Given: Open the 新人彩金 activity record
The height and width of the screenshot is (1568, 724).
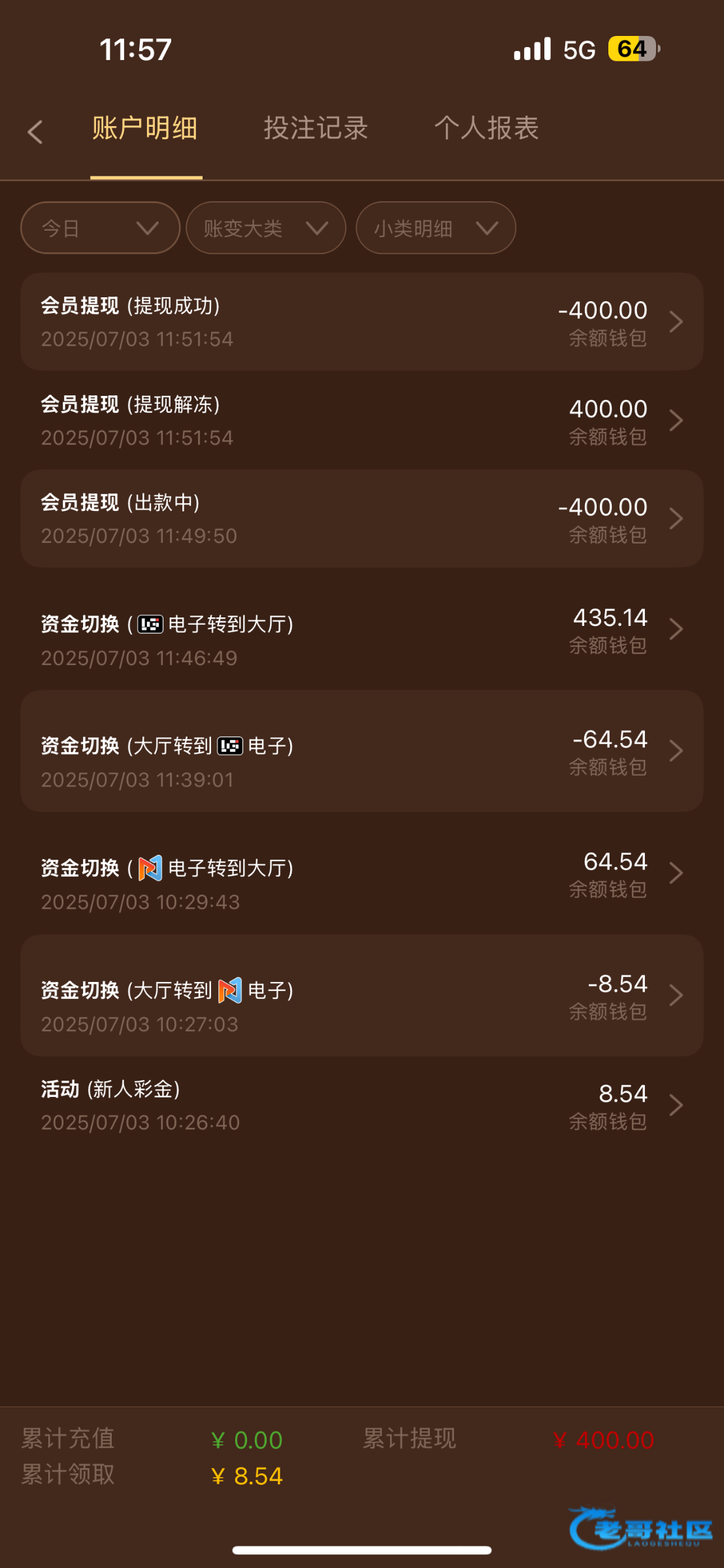Looking at the screenshot, I should (361, 1105).
